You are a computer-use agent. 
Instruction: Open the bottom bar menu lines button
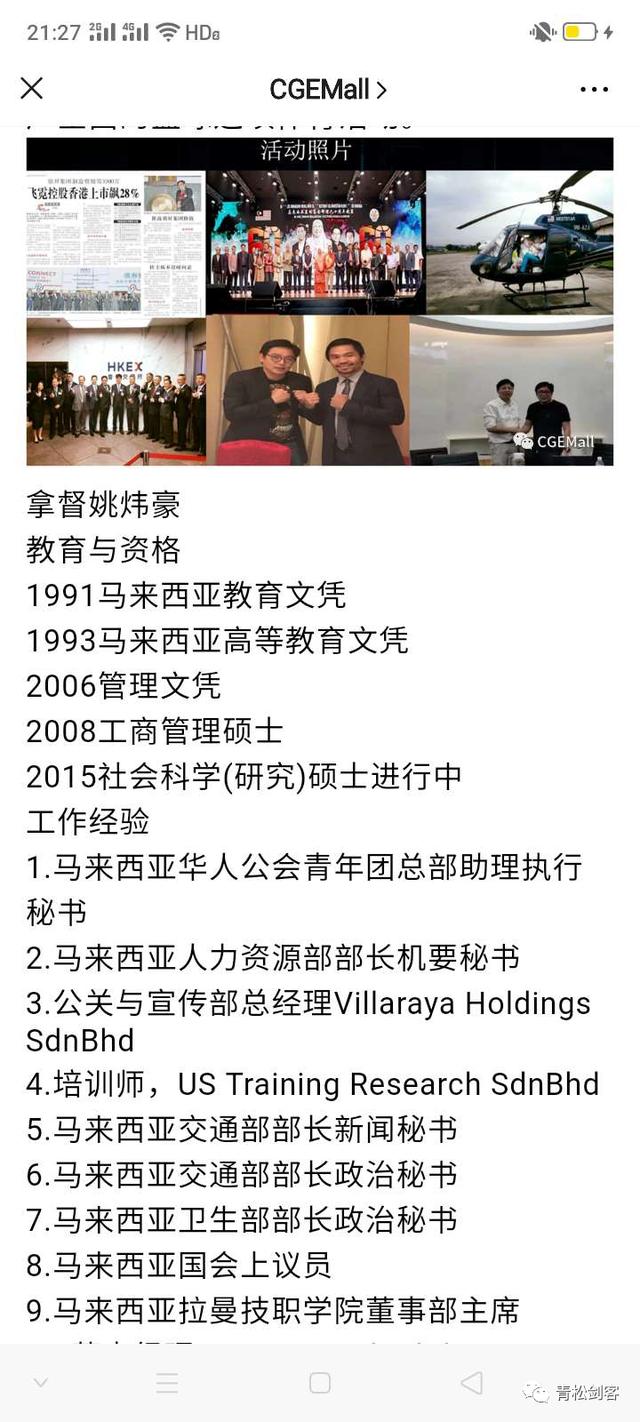(168, 1383)
